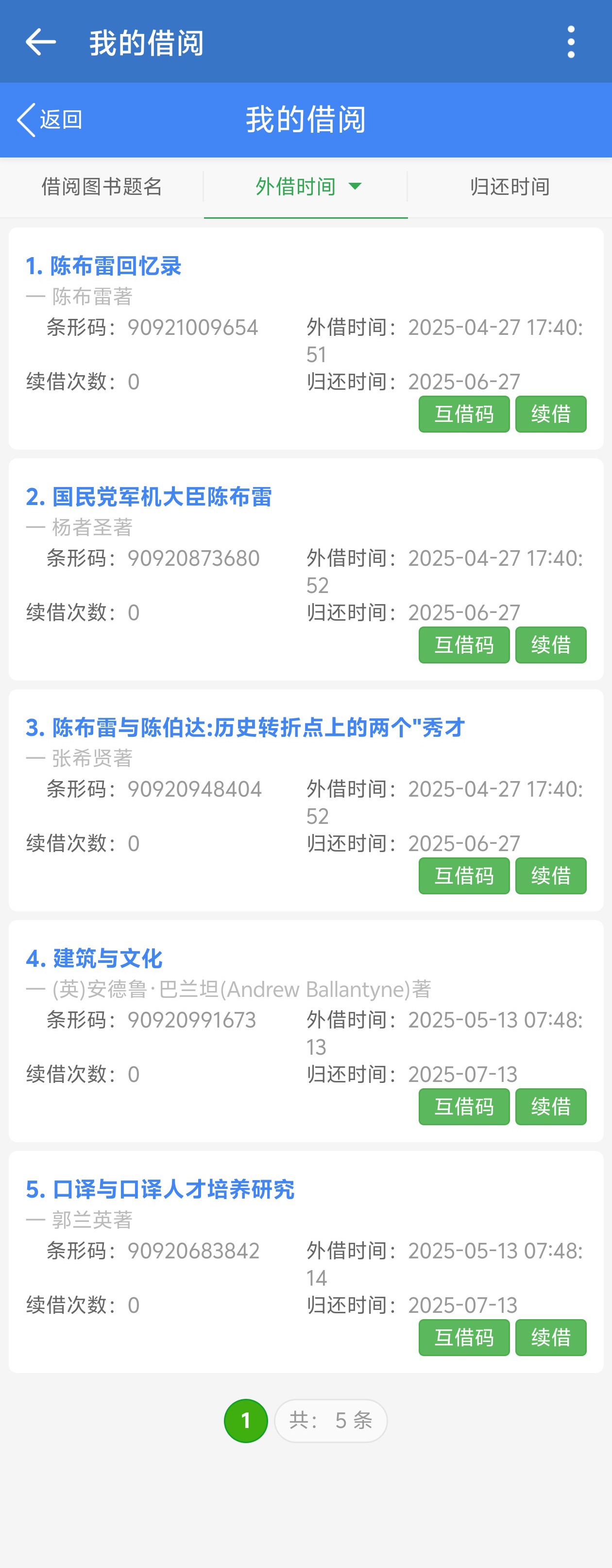
Task: Open the book 陈布雷与陈伯达
Action: pyautogui.click(x=245, y=728)
